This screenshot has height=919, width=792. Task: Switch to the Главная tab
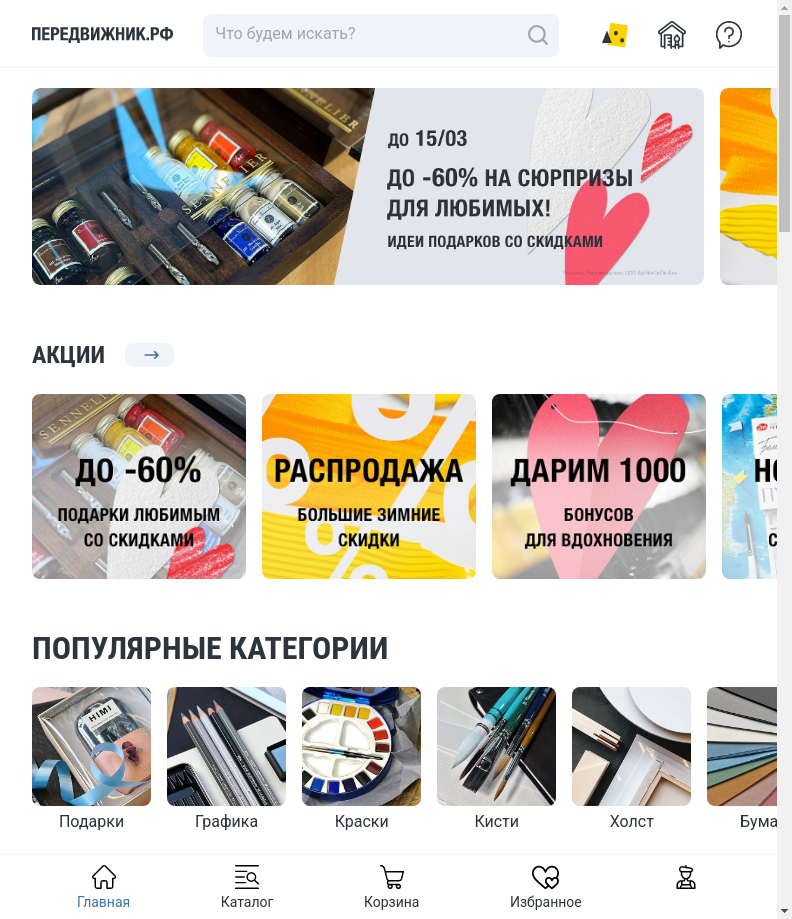tap(104, 887)
